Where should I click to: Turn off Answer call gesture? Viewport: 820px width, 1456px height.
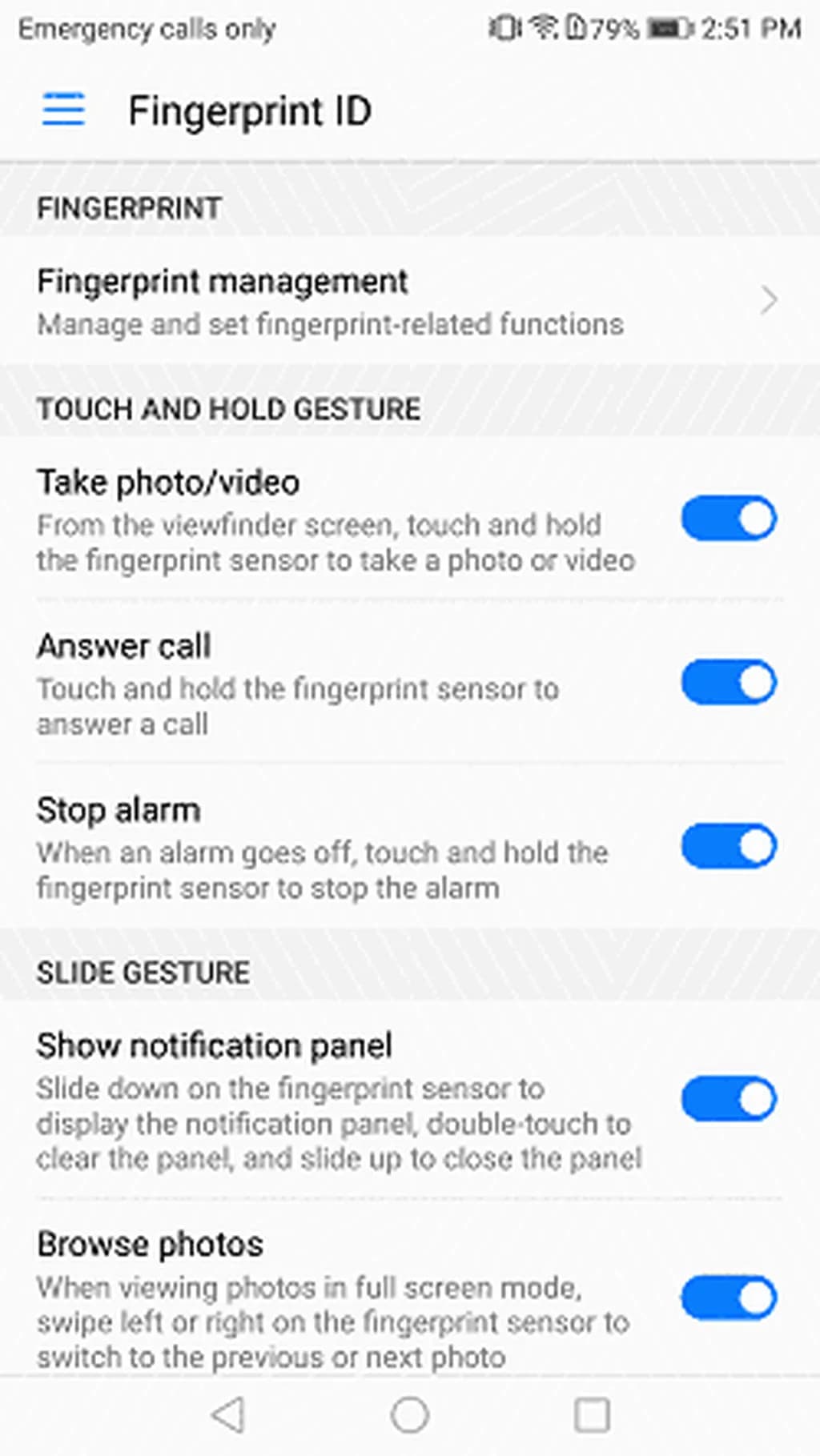[x=728, y=683]
